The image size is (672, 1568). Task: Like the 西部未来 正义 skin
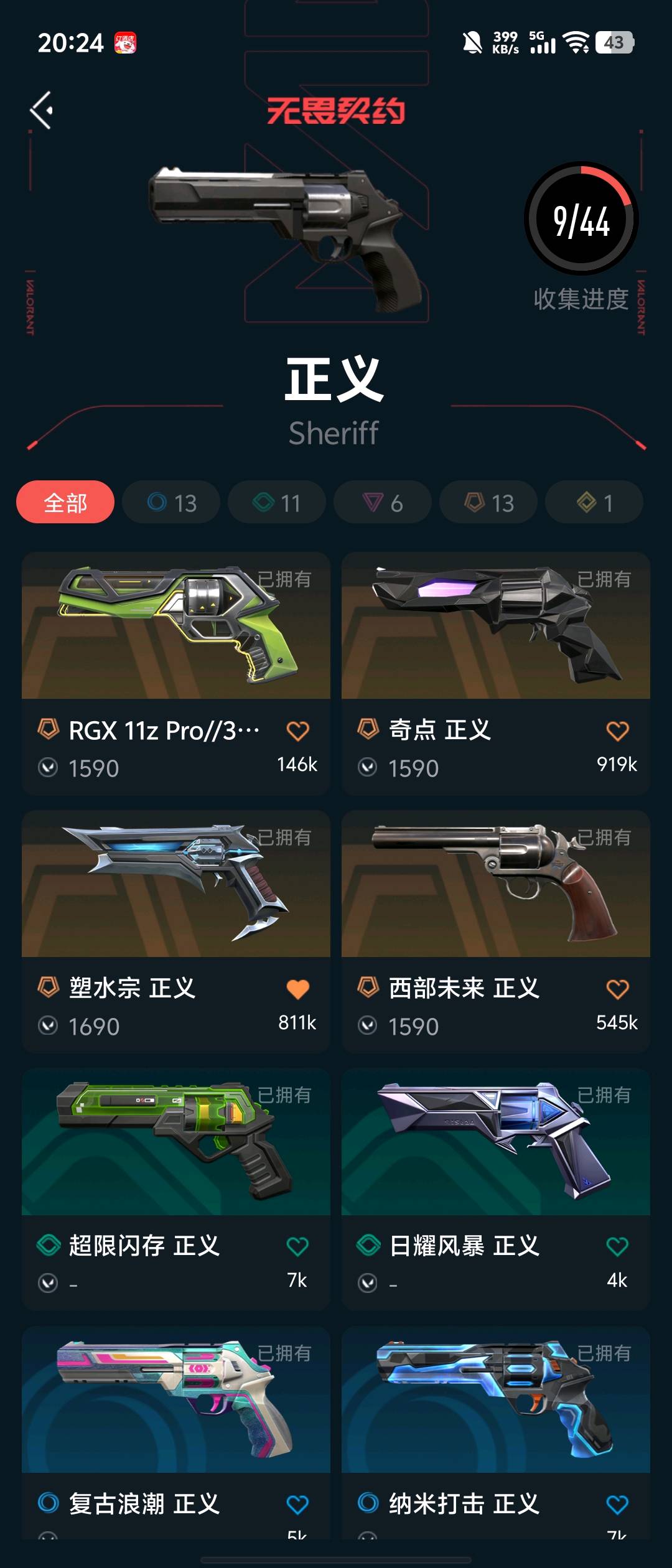(x=617, y=989)
